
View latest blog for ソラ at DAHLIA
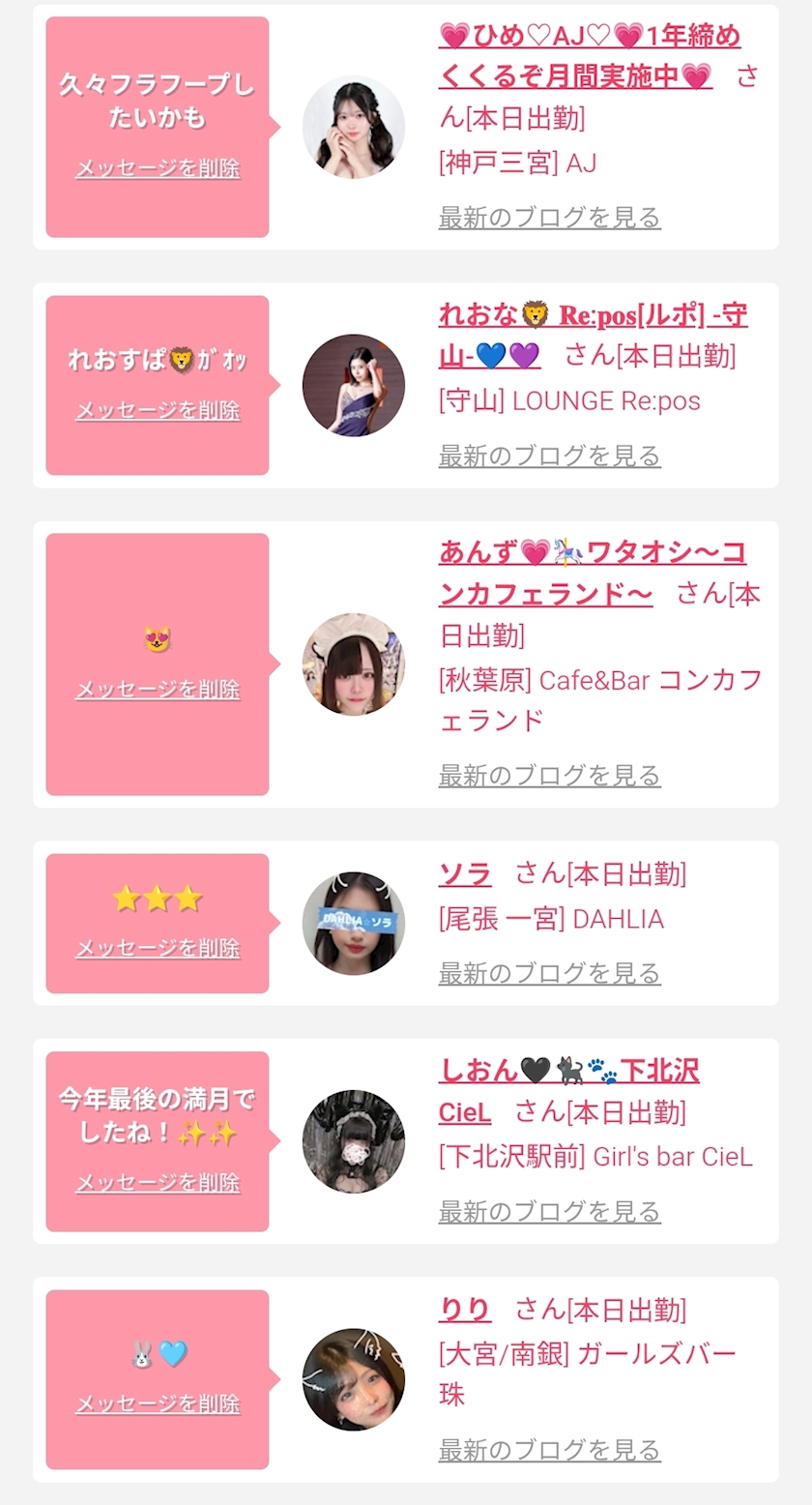coord(549,973)
